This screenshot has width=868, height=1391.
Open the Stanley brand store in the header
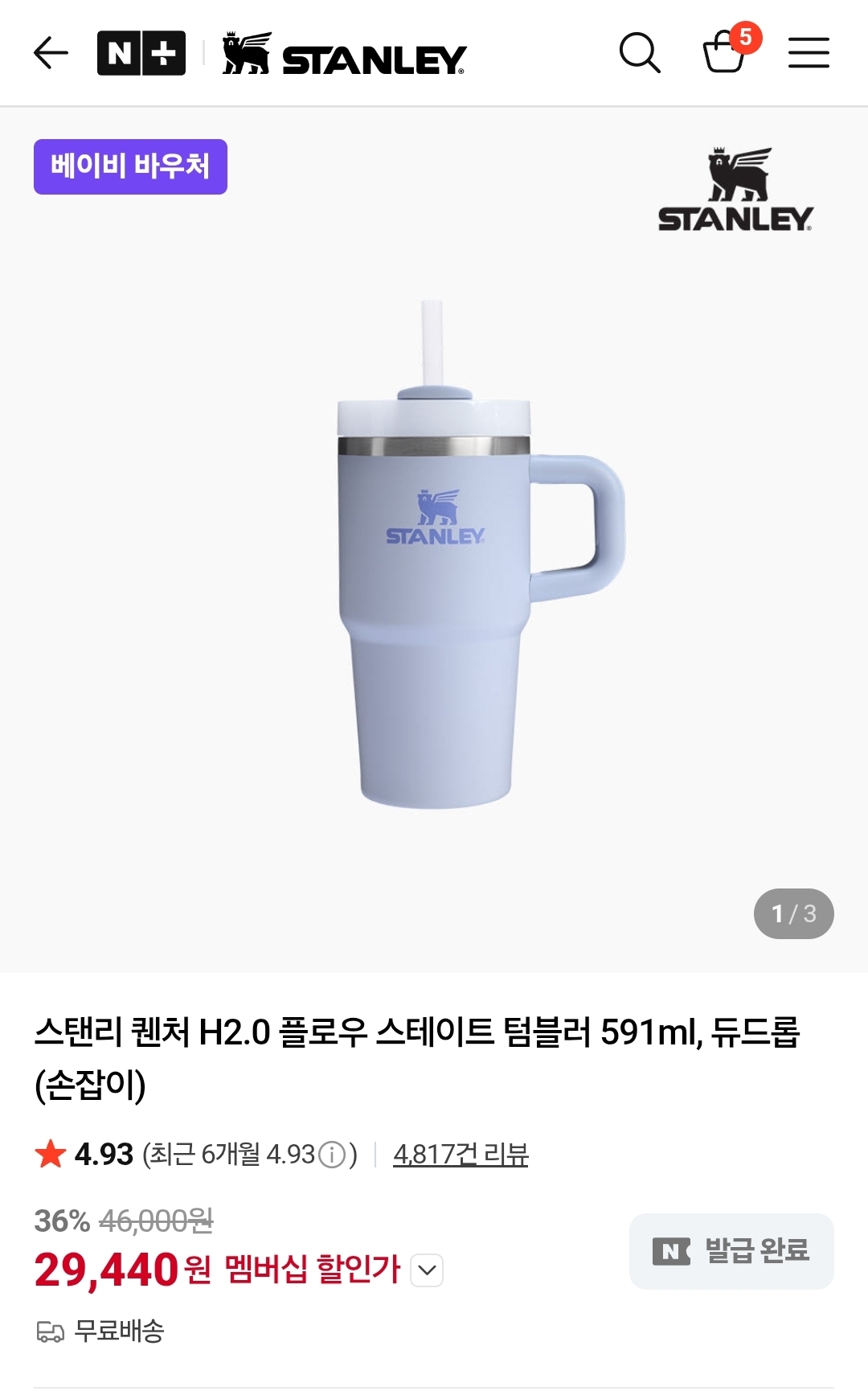click(x=344, y=54)
